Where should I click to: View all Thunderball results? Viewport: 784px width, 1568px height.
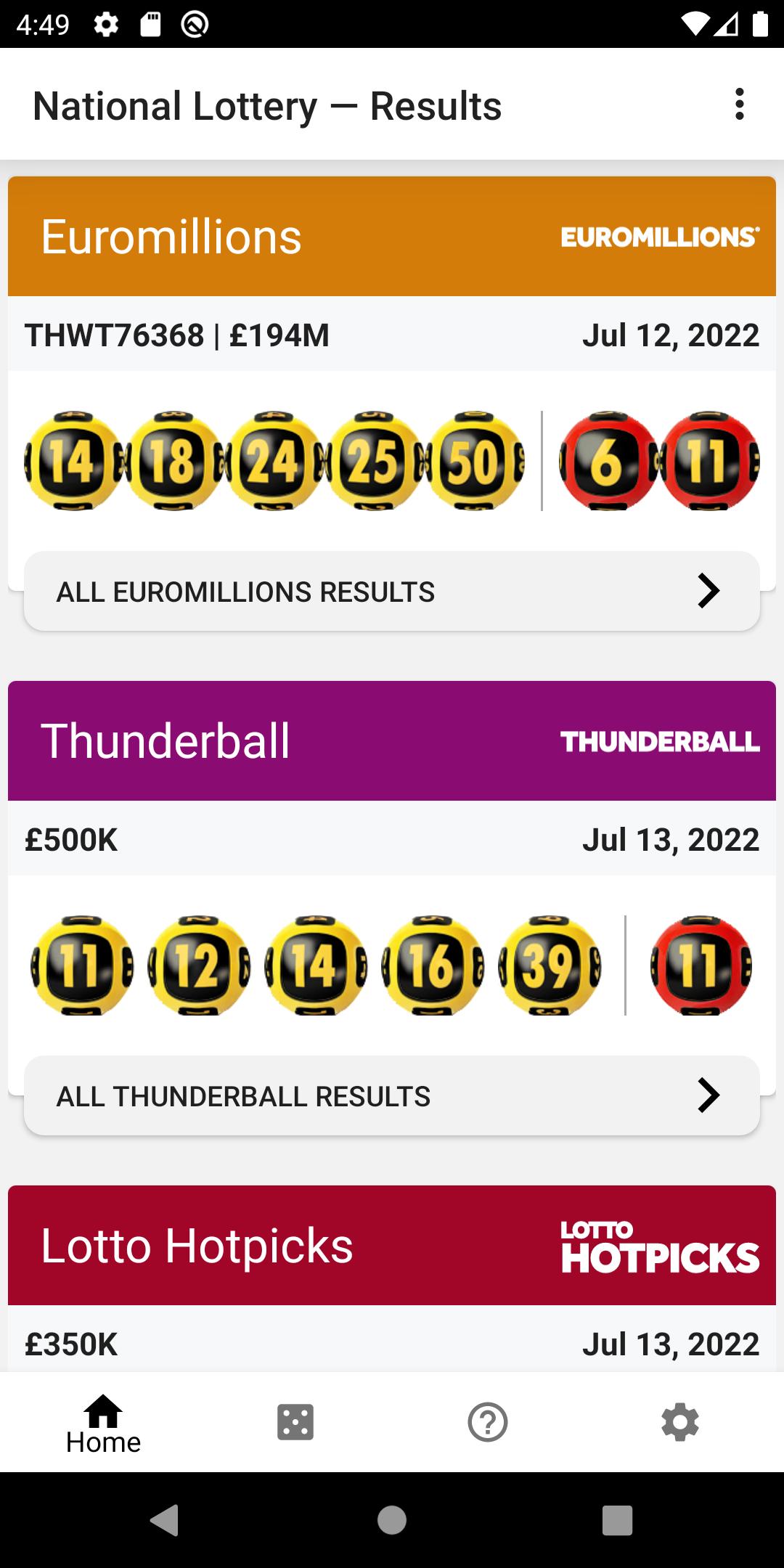coord(392,1095)
